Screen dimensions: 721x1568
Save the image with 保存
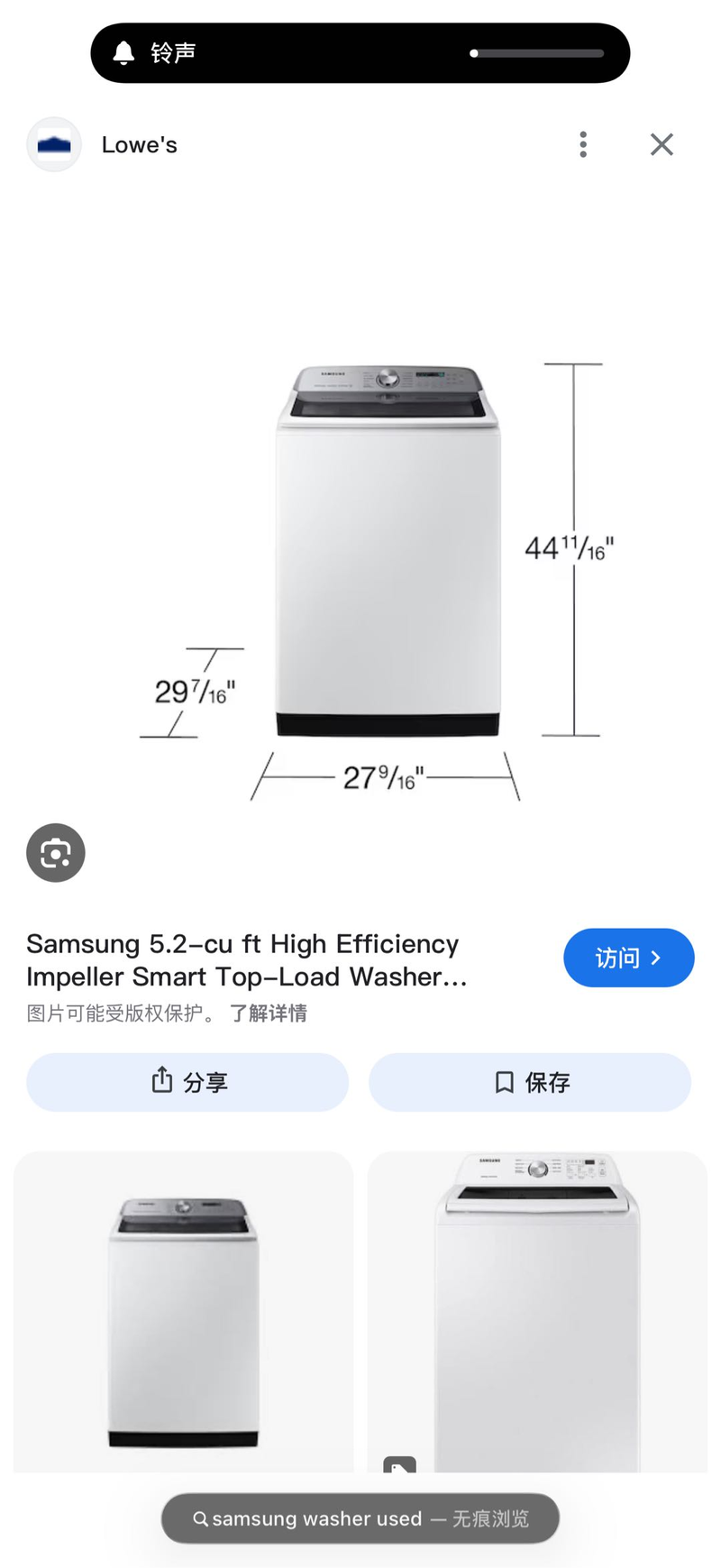pyautogui.click(x=530, y=1082)
